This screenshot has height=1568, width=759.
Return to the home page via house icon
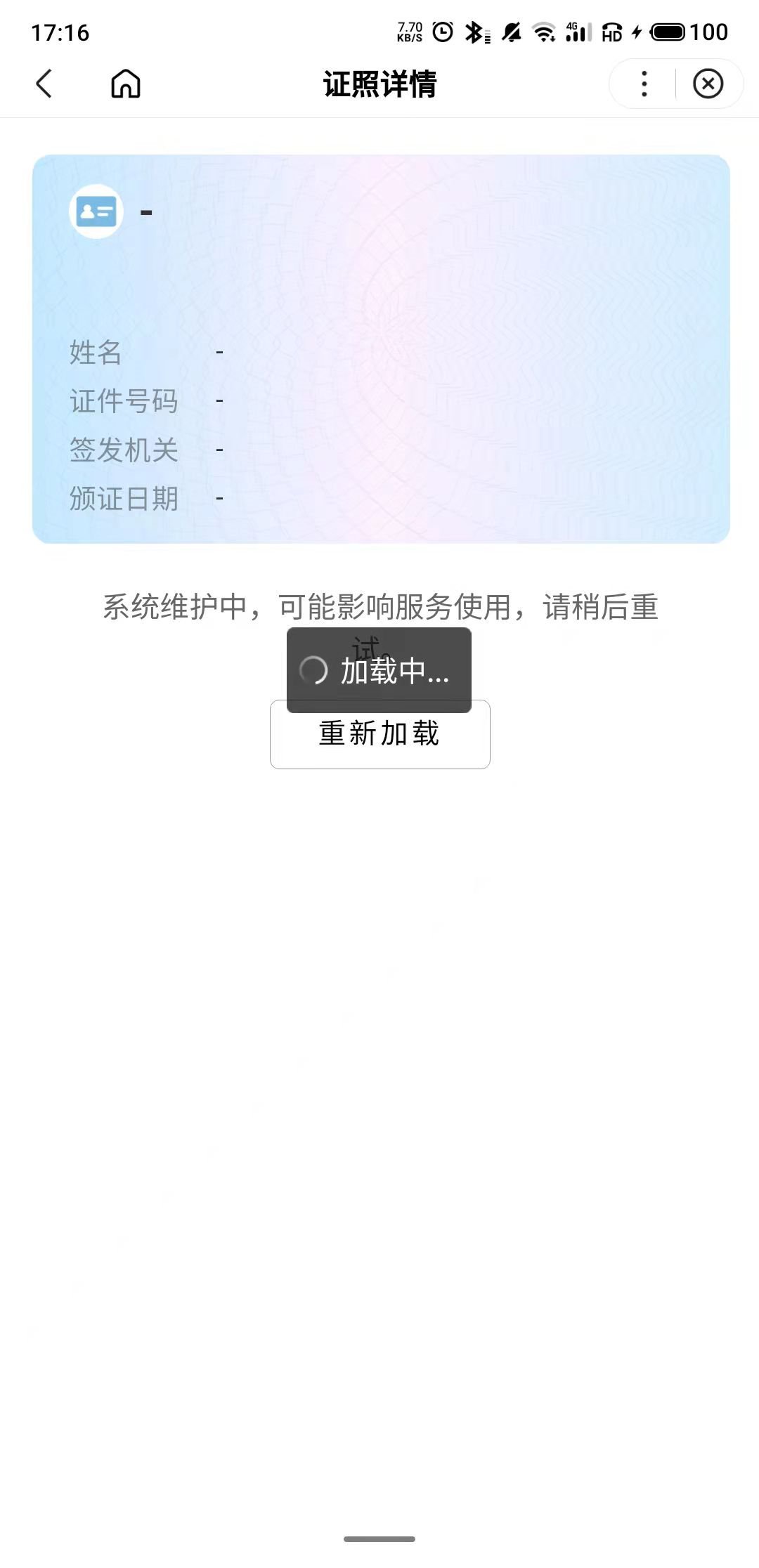click(x=126, y=84)
